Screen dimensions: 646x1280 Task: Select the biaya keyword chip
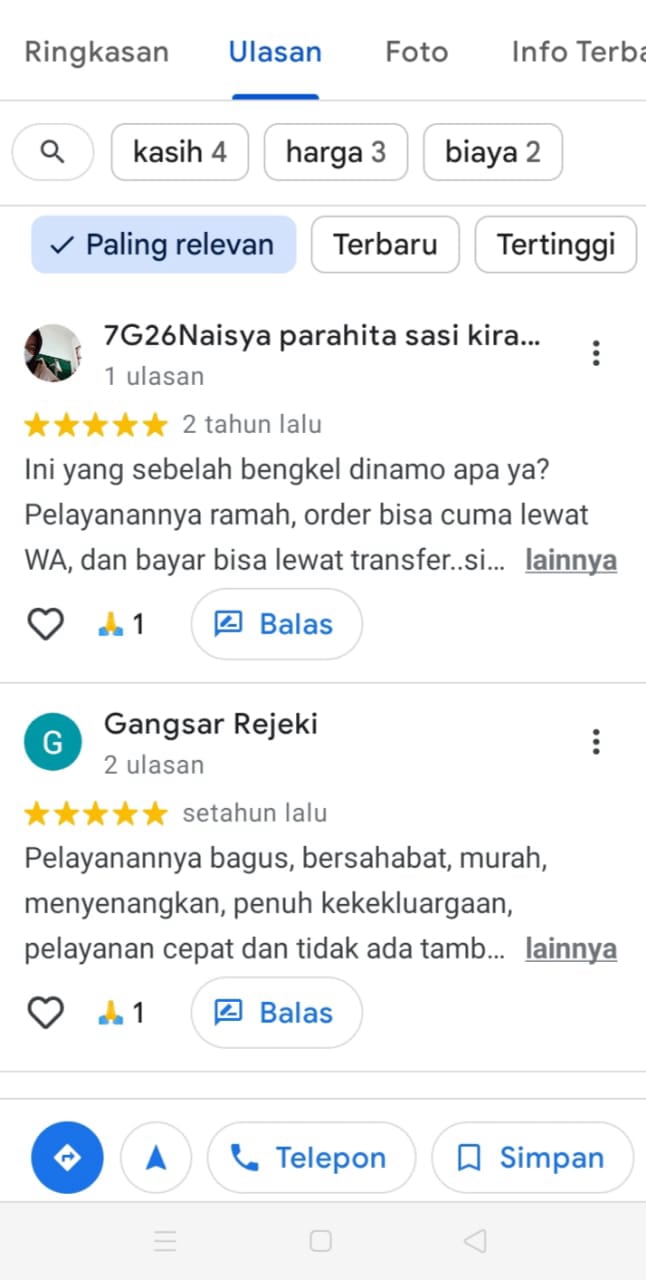click(x=492, y=152)
